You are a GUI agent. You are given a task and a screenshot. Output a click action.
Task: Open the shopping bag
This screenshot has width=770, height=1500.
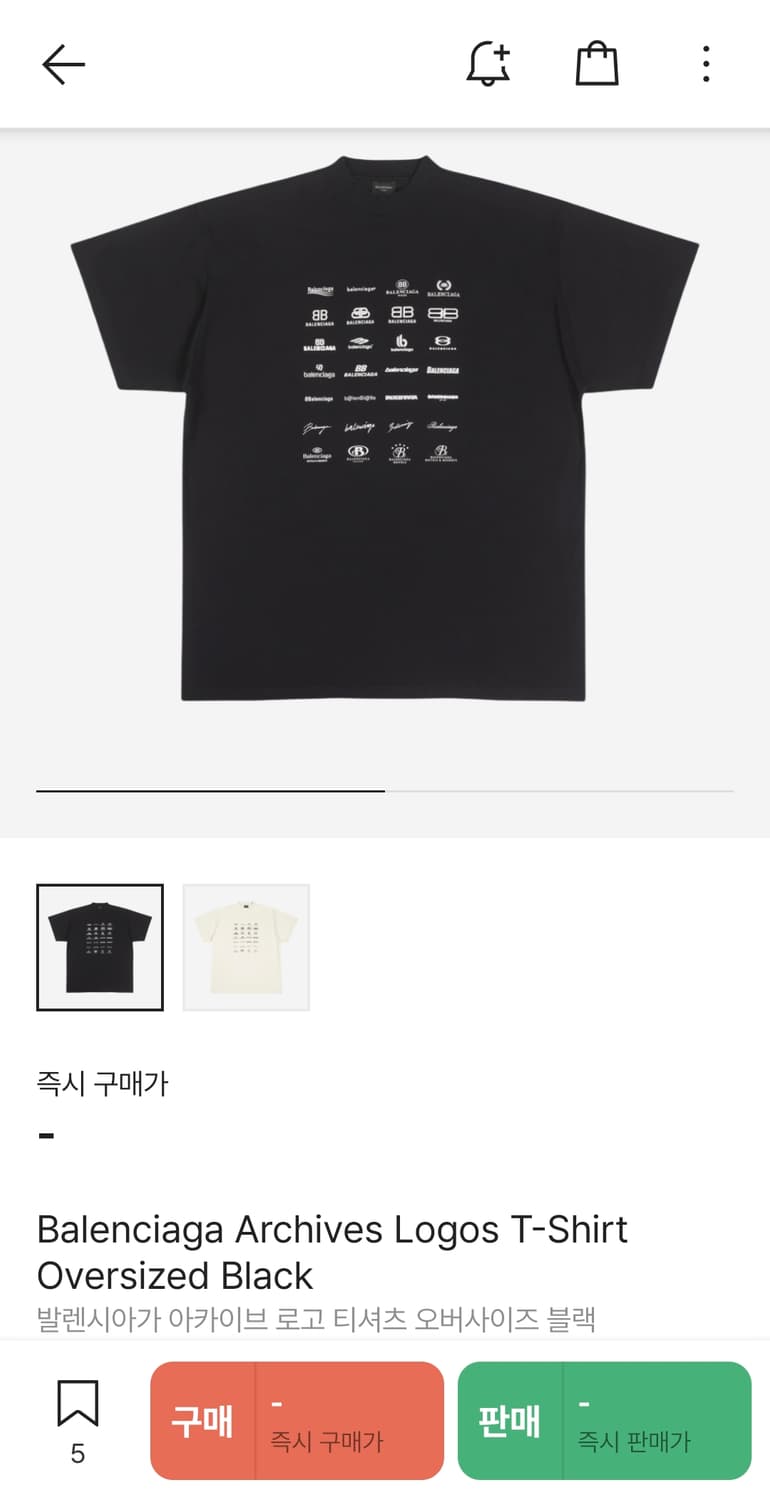point(597,63)
